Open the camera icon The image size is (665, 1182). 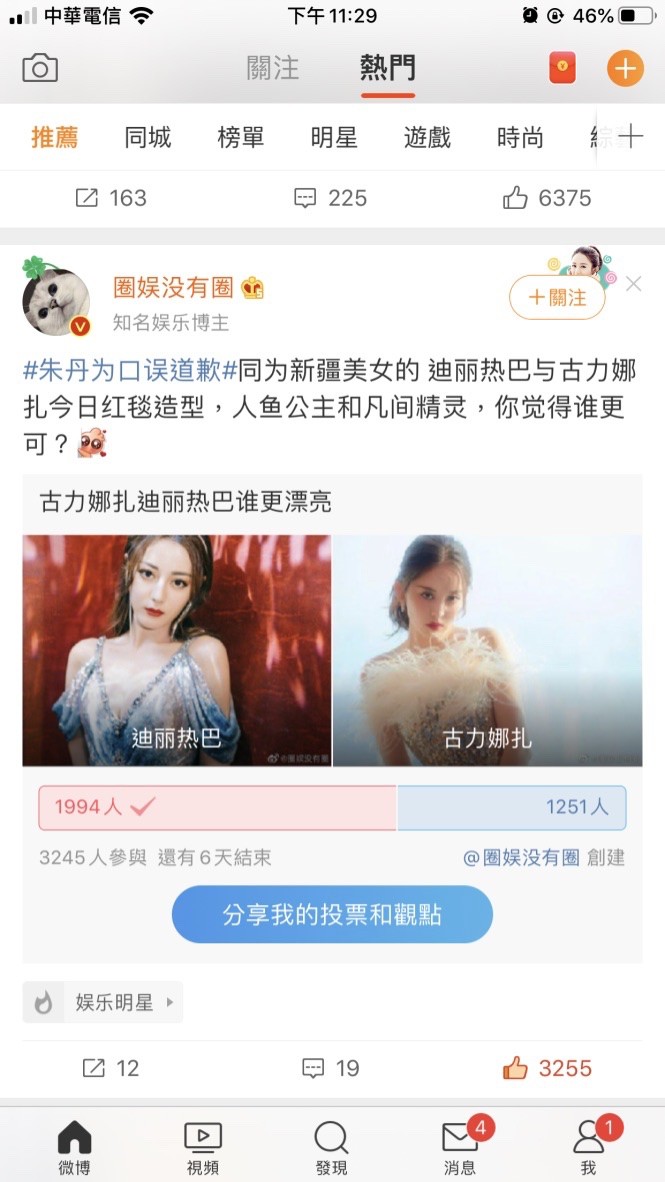click(40, 69)
